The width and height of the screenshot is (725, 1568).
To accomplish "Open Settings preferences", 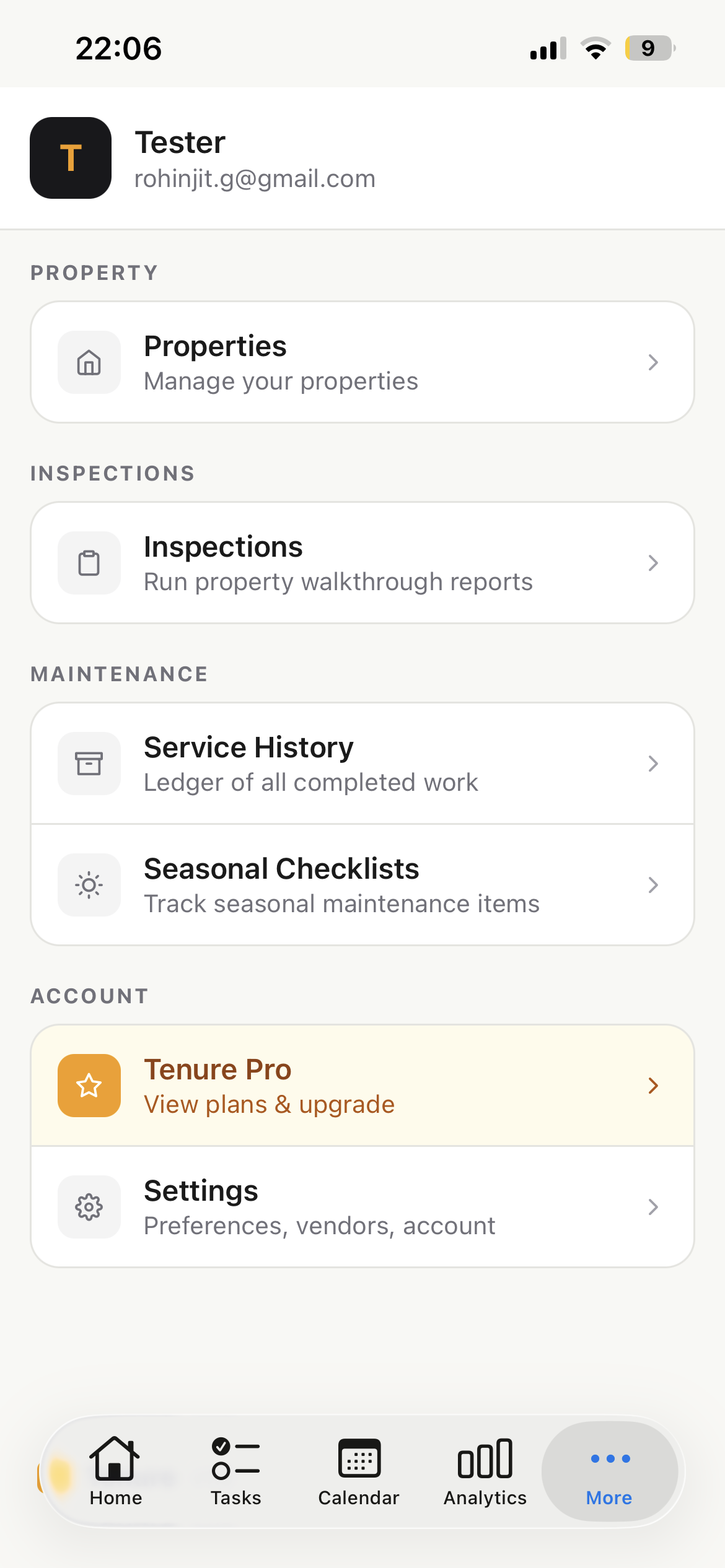I will pyautogui.click(x=362, y=1207).
